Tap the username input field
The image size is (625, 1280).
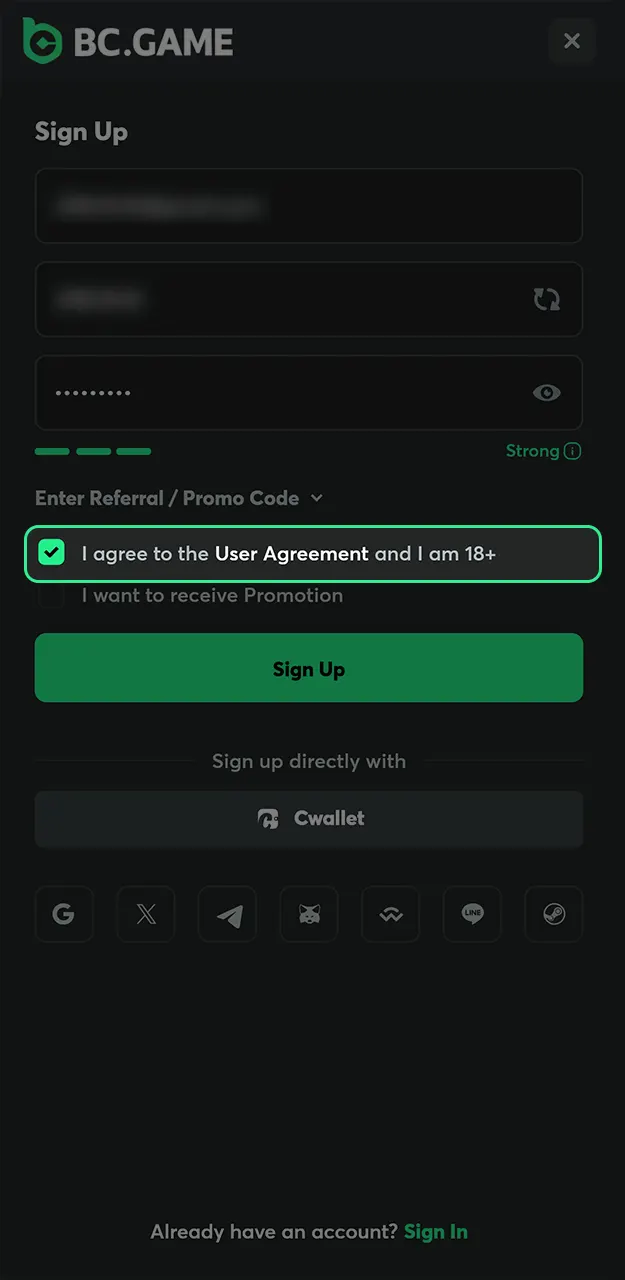click(x=280, y=299)
